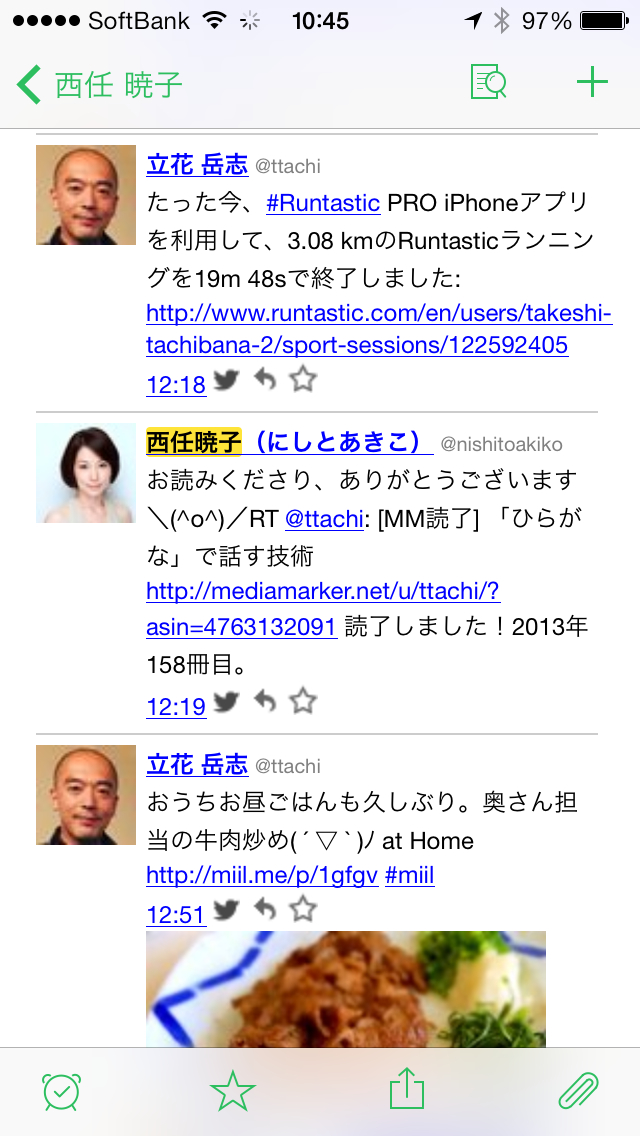
Task: Open 西任暁子（にしとあきこ）profile name link
Action: 289,442
